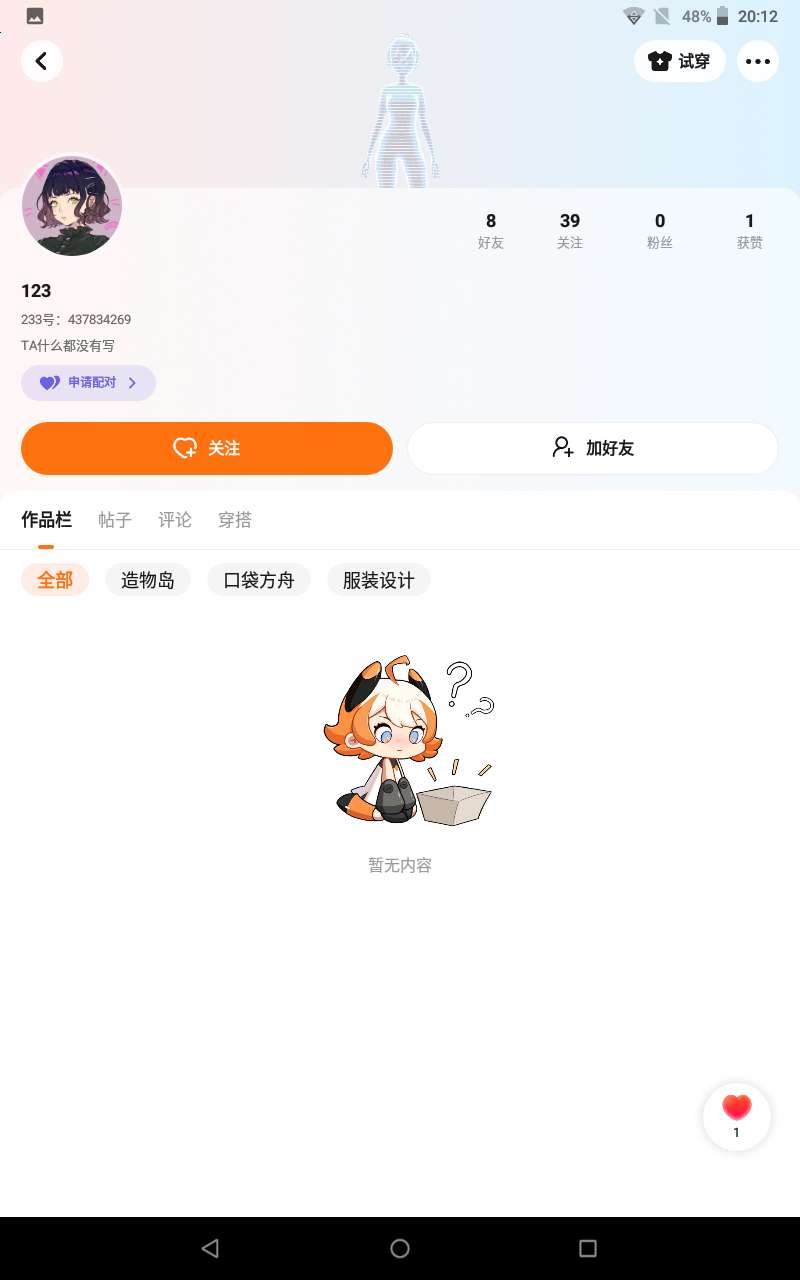This screenshot has height=1280, width=800.
Task: Filter works by 造物岛
Action: (x=148, y=580)
